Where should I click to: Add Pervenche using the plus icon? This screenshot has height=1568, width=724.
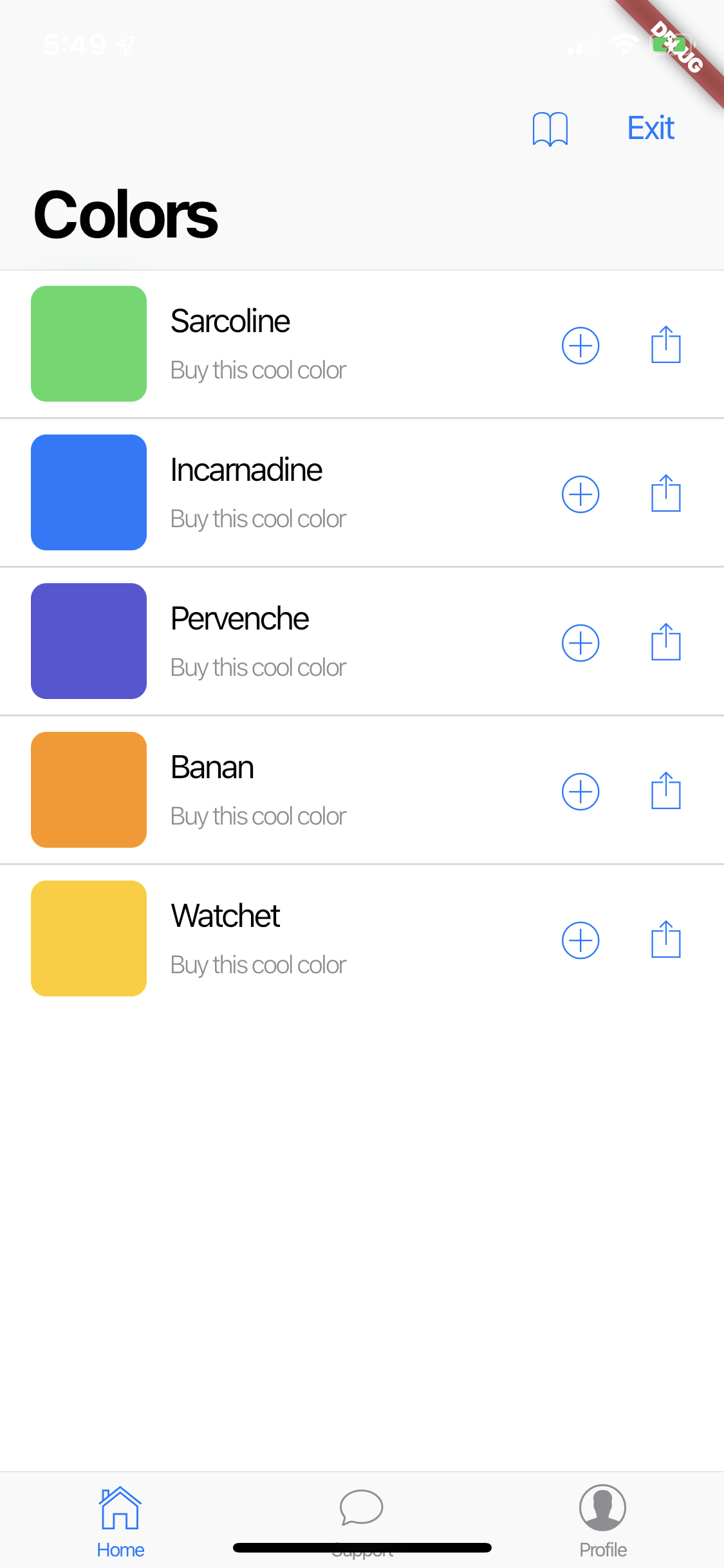click(580, 642)
